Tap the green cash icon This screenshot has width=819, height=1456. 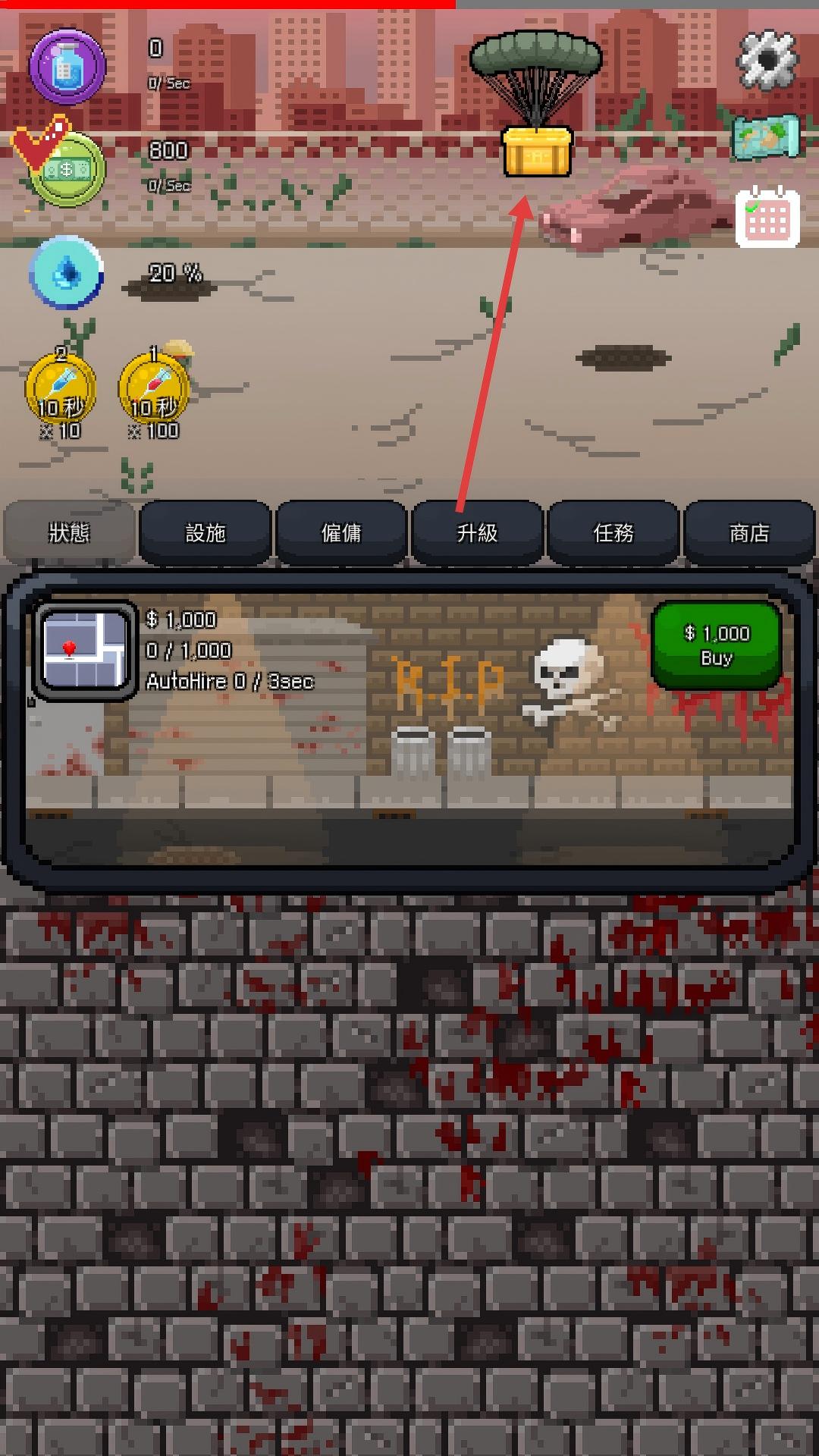point(67,169)
